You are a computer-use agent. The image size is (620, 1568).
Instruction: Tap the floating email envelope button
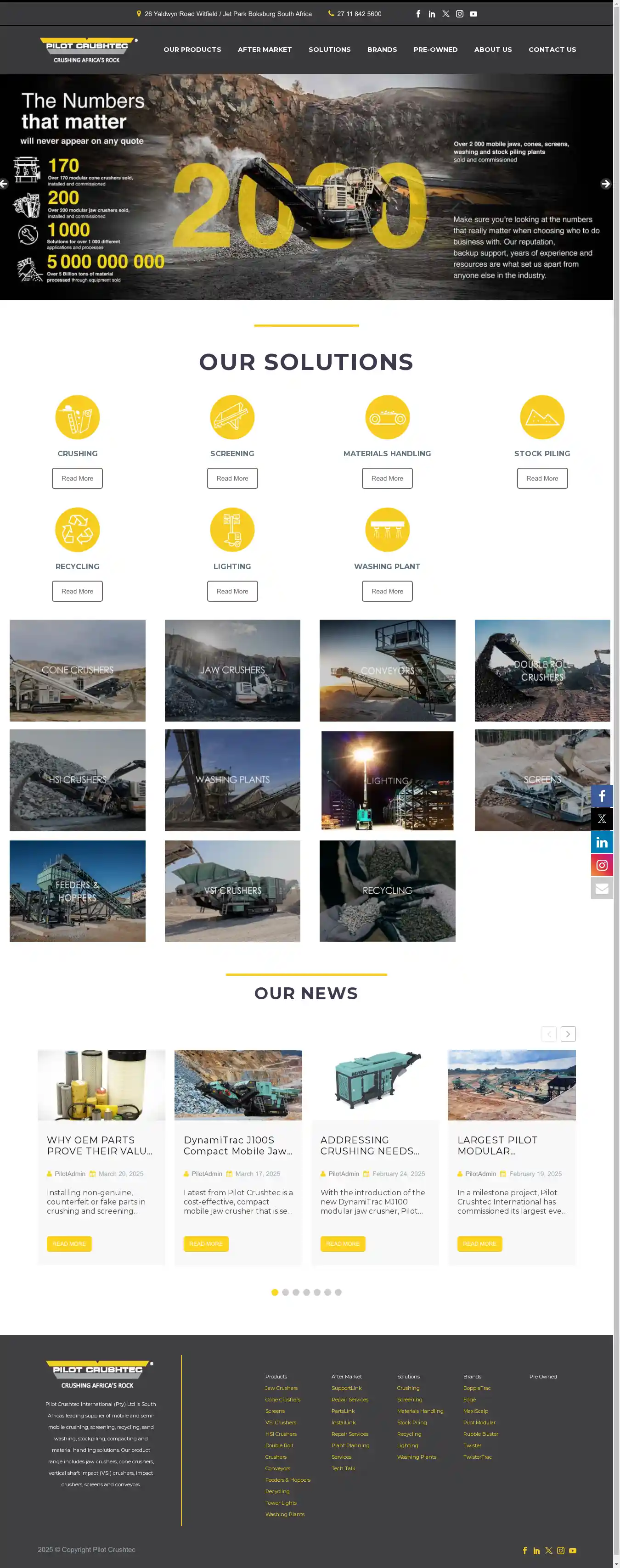point(601,888)
